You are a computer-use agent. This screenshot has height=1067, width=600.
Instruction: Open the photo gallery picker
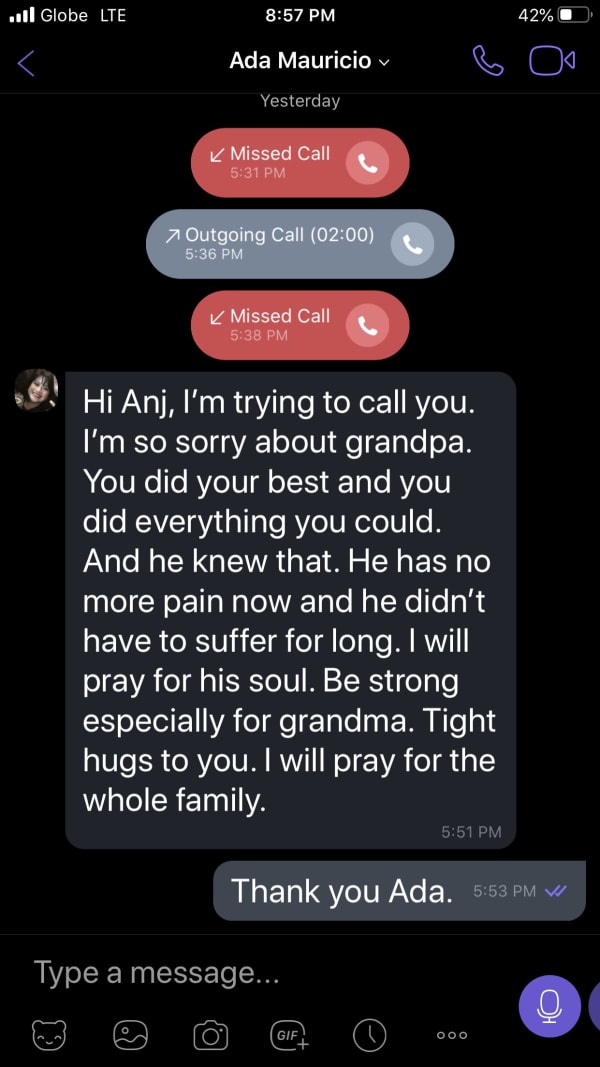click(130, 1035)
